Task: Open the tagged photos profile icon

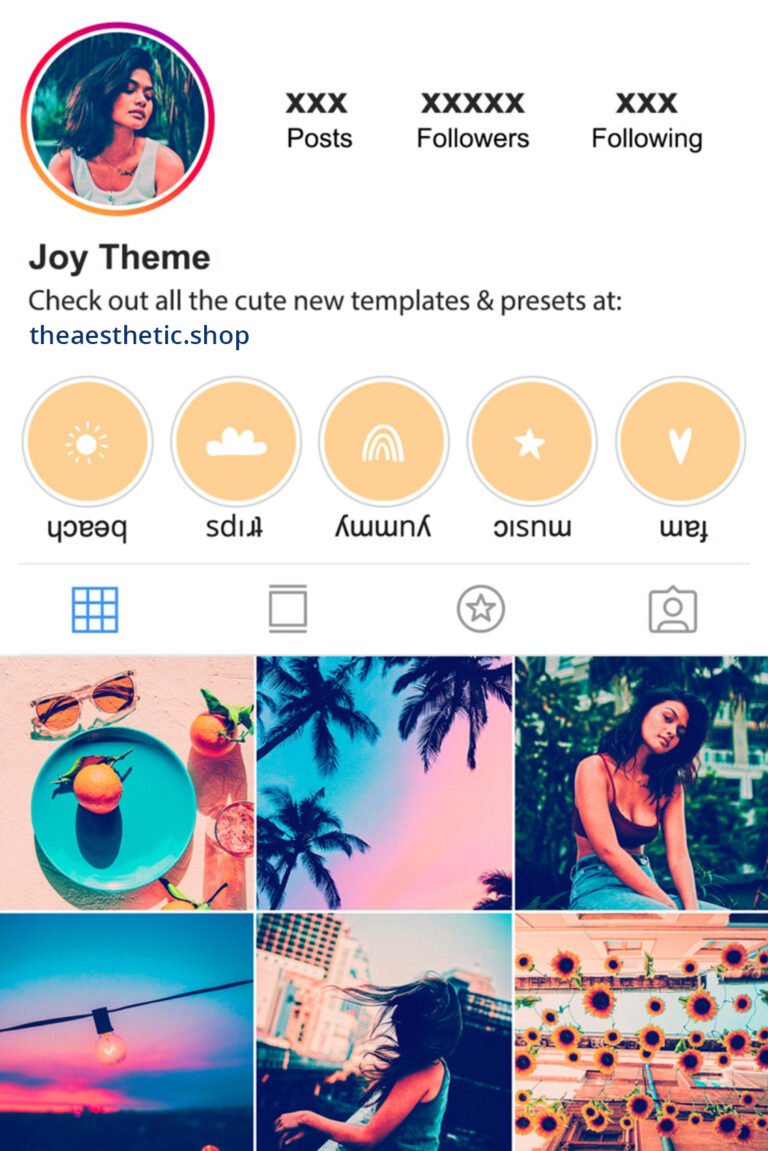Action: click(672, 607)
